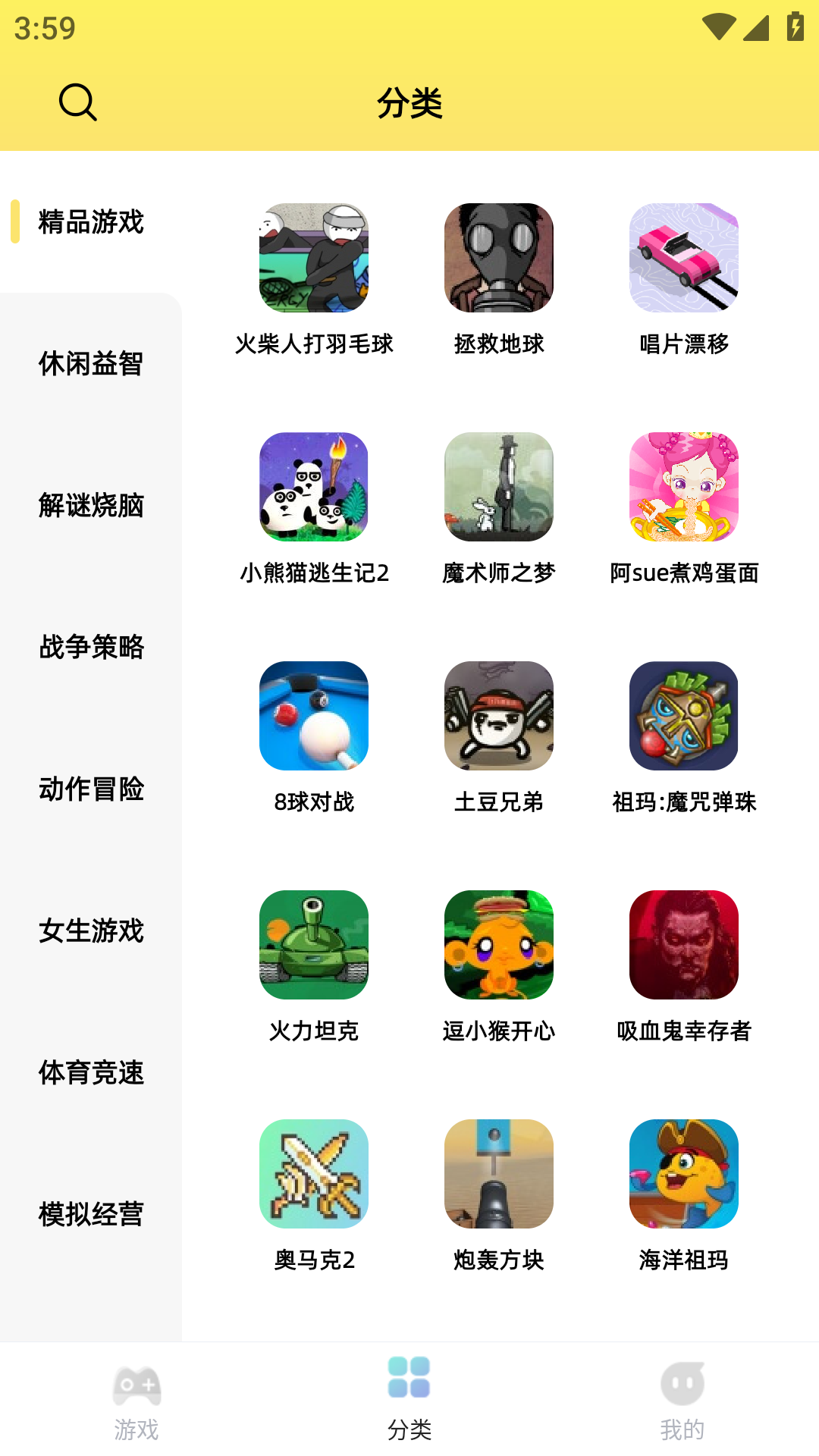Tap the 魔术师之梦 game tile
Viewport: 819px width, 1456px height.
[x=499, y=488]
